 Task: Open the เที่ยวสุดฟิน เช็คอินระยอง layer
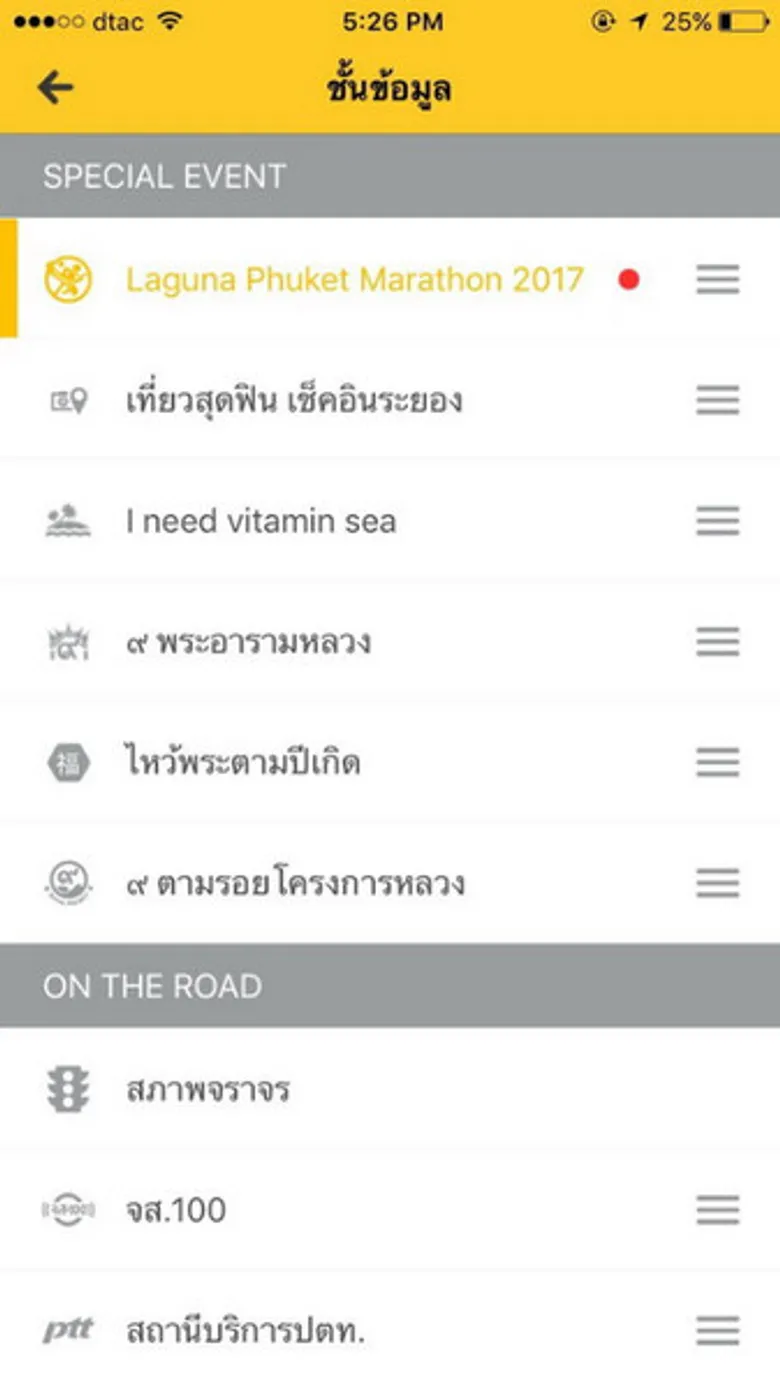coord(390,400)
